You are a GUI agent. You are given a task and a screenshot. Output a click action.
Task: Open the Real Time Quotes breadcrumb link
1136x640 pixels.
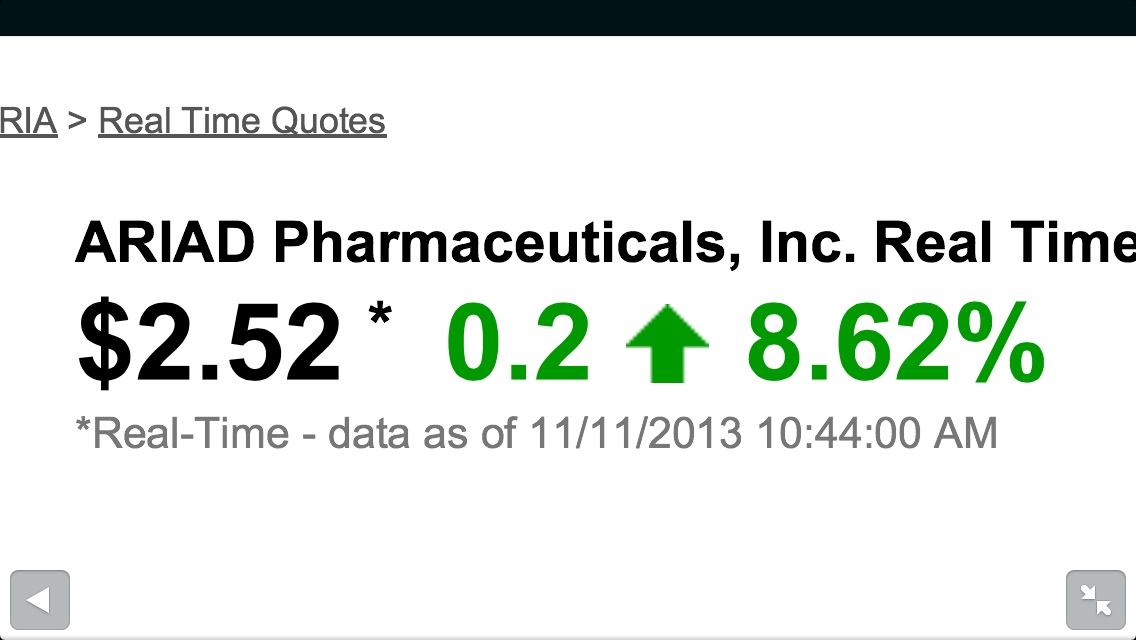[242, 121]
